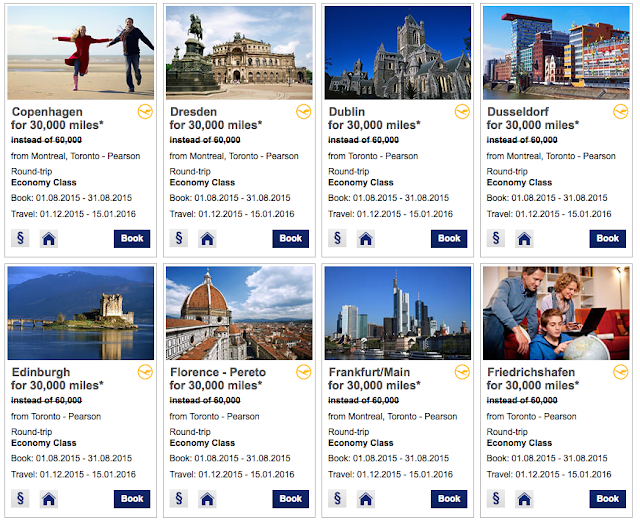The height and width of the screenshot is (523, 640).
Task: Book the Copenhagen flight offer
Action: (132, 238)
